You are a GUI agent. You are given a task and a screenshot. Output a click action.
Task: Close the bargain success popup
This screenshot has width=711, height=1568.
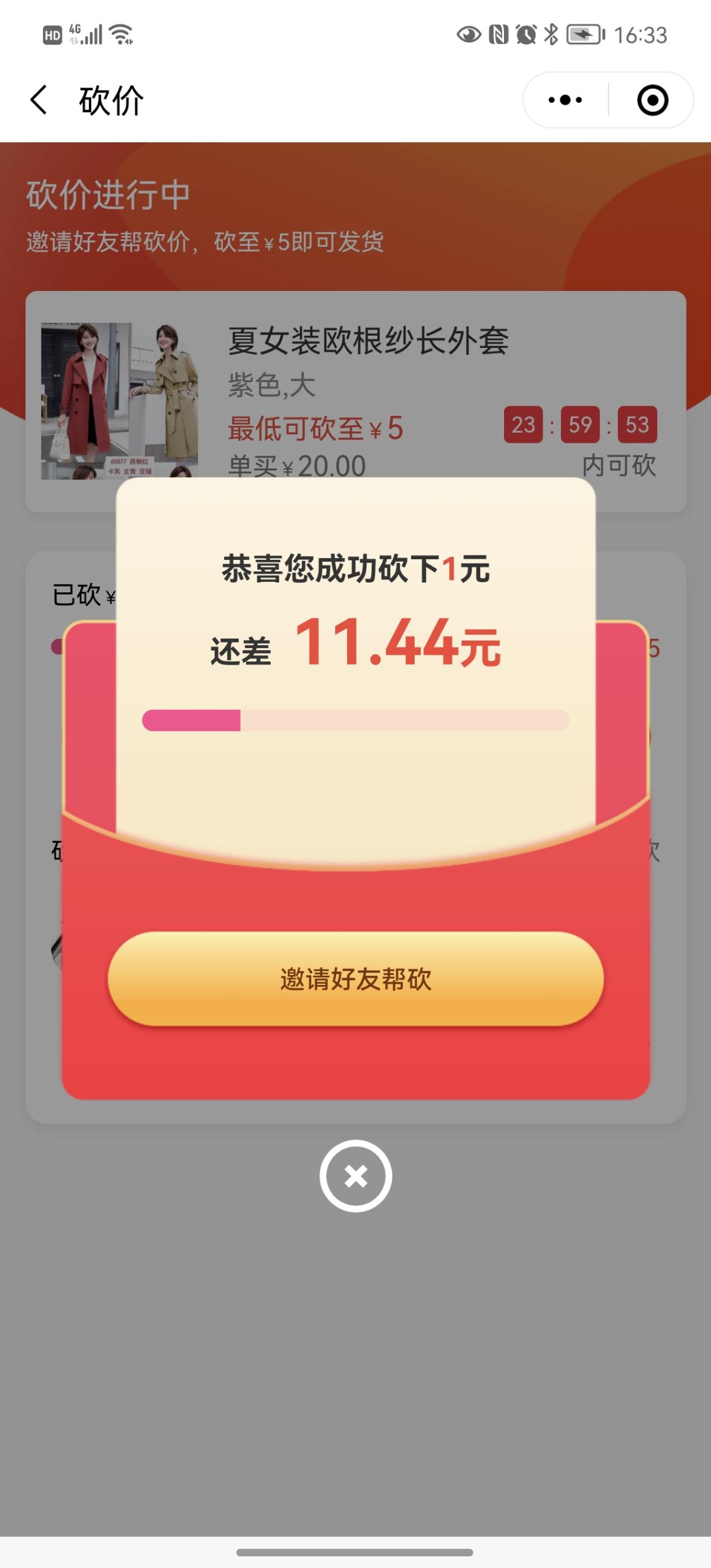tap(355, 1175)
